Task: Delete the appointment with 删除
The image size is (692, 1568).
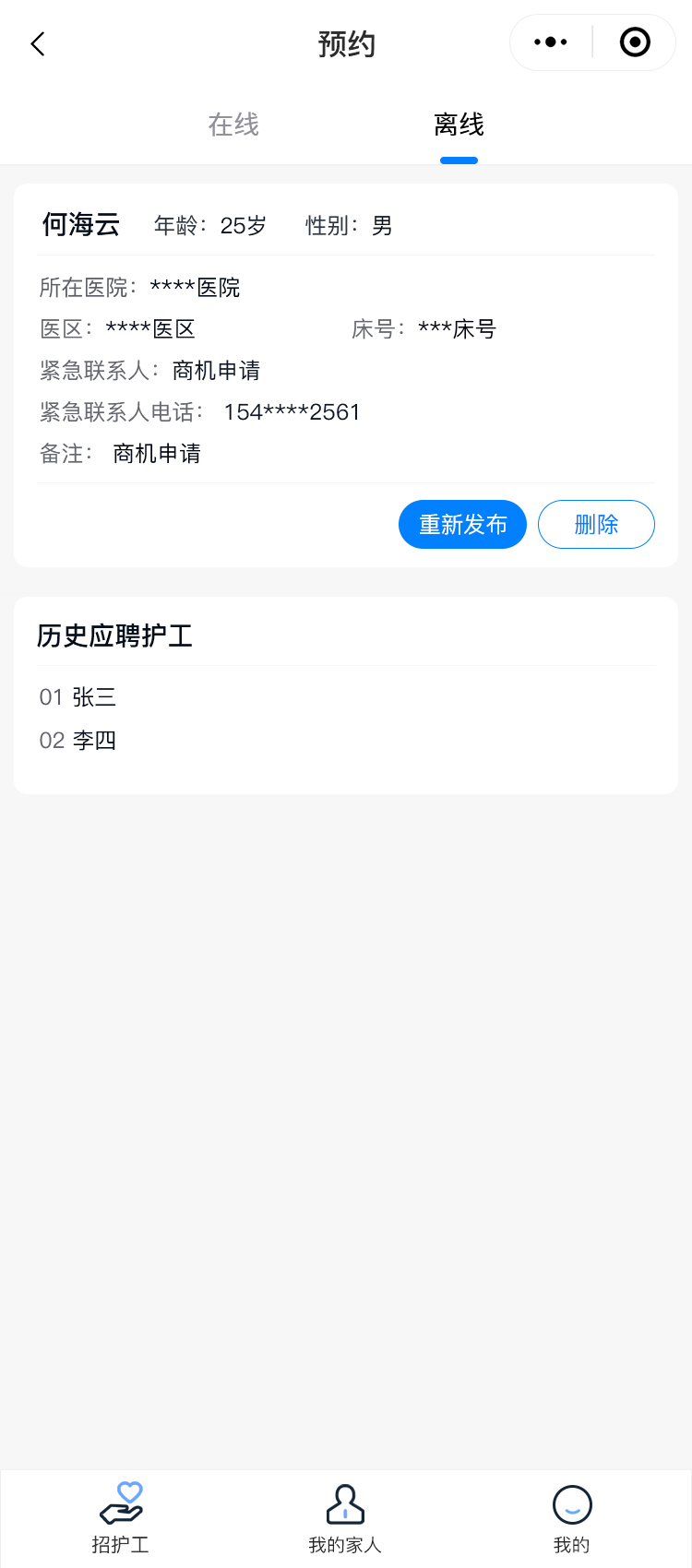Action: 596,524
